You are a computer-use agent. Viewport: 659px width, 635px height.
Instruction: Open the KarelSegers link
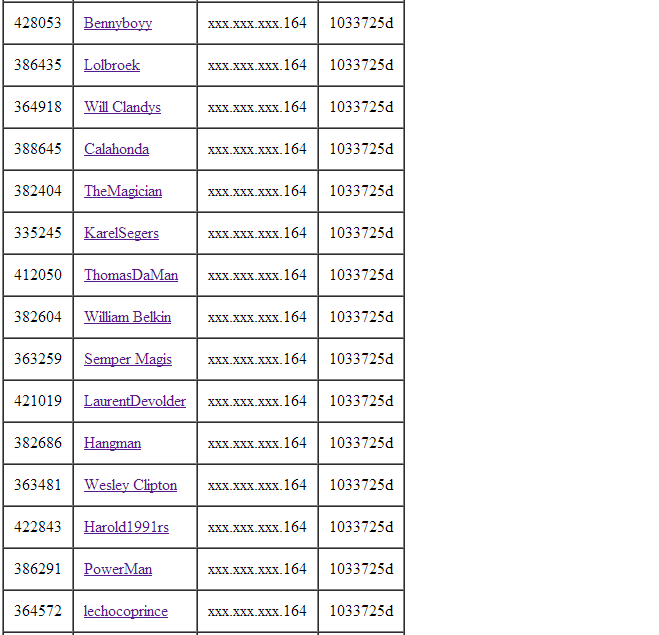click(121, 233)
